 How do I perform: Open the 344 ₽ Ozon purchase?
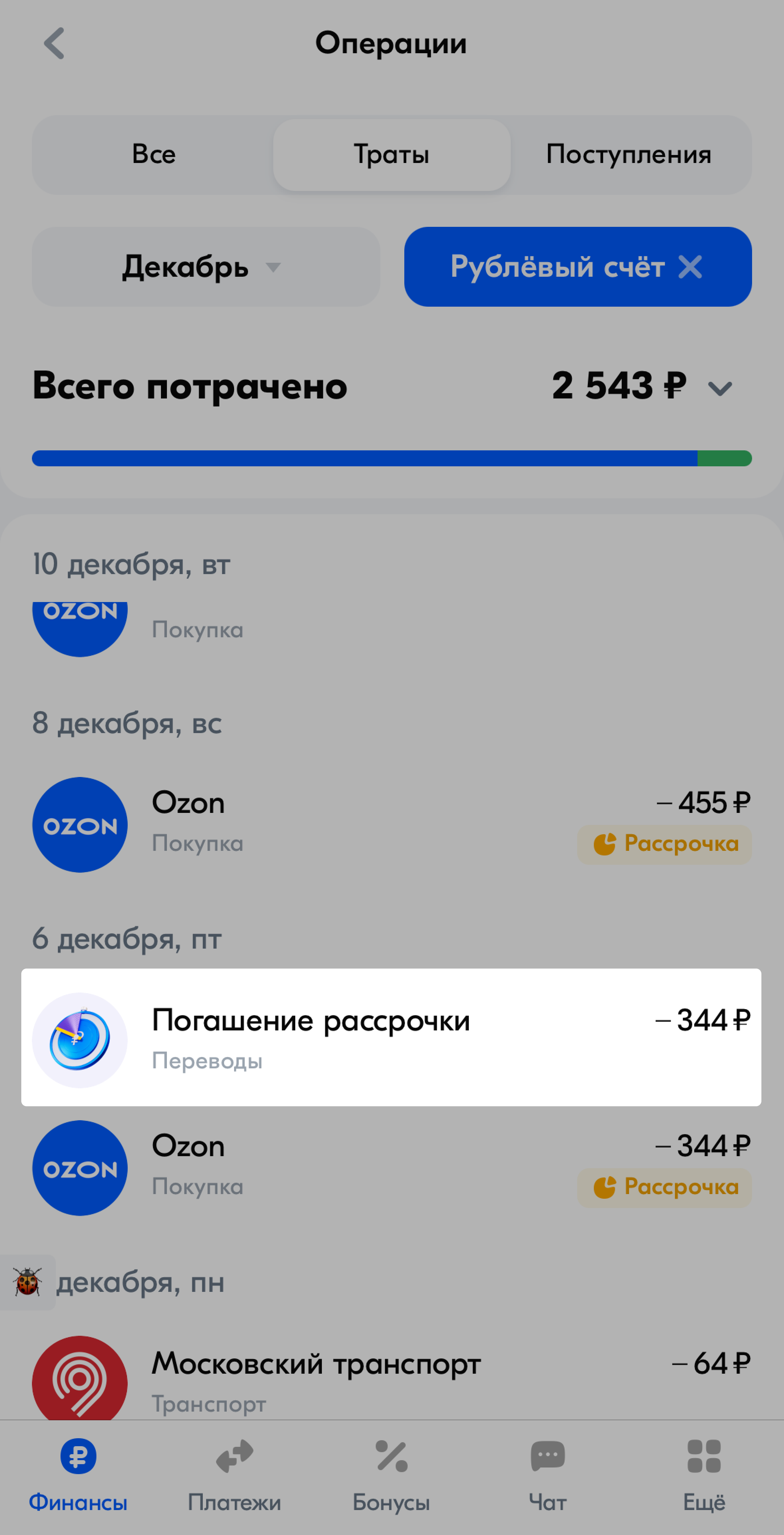click(391, 1168)
